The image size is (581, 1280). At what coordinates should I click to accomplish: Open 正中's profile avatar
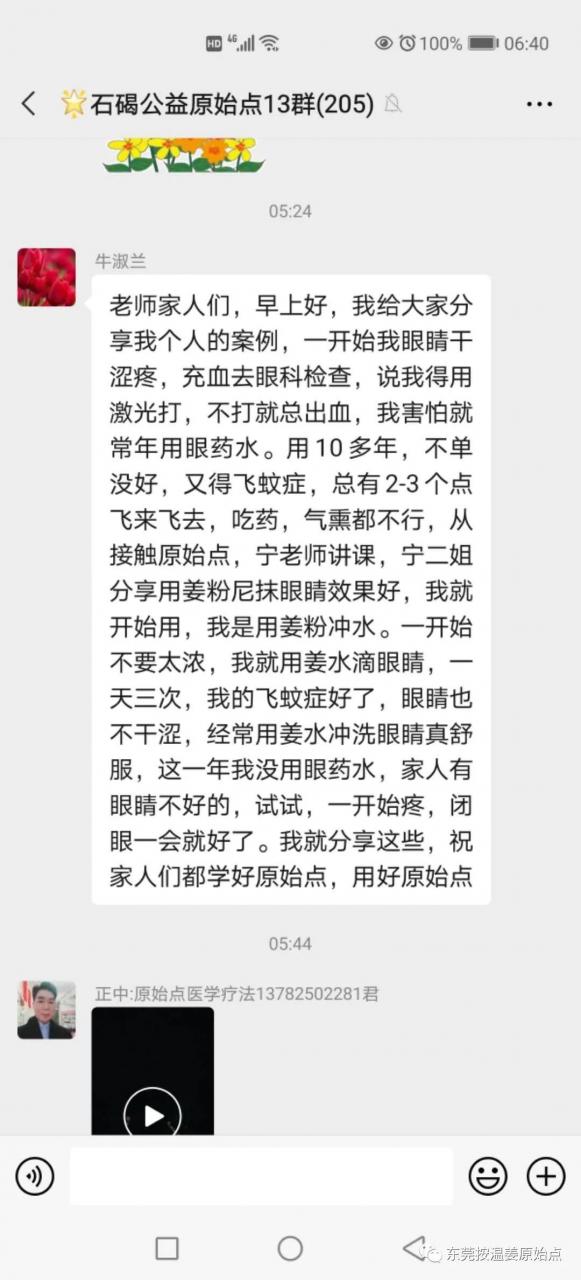(46, 1010)
